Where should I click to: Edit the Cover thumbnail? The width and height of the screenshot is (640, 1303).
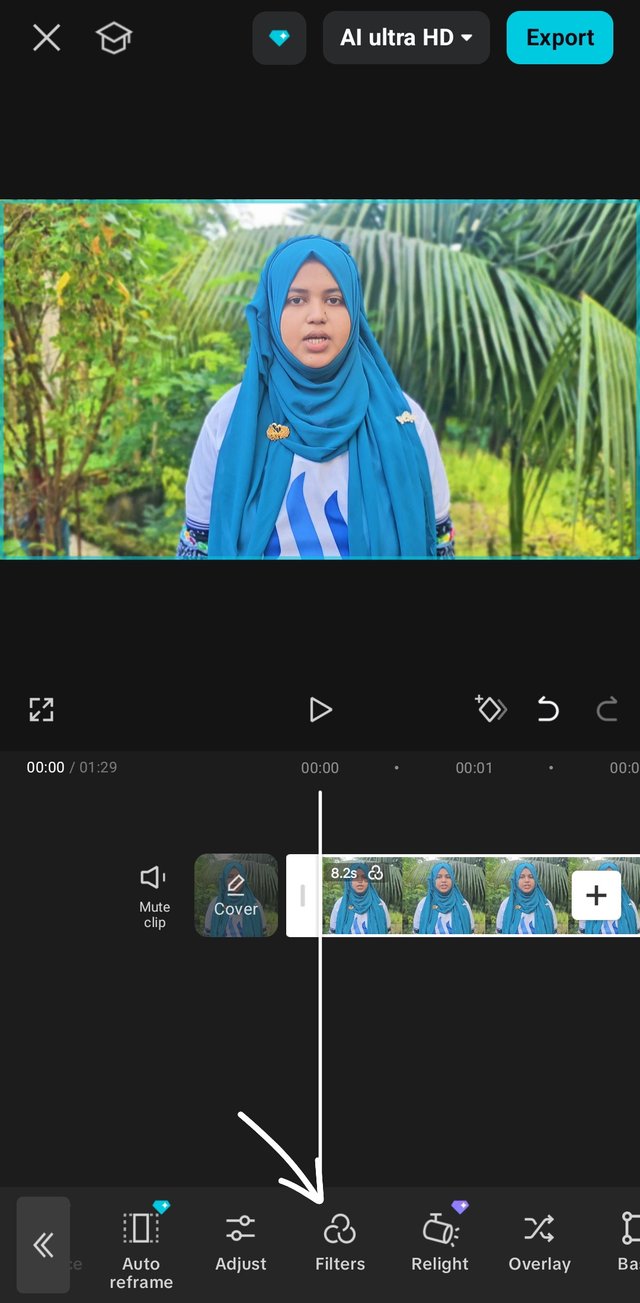(x=236, y=895)
